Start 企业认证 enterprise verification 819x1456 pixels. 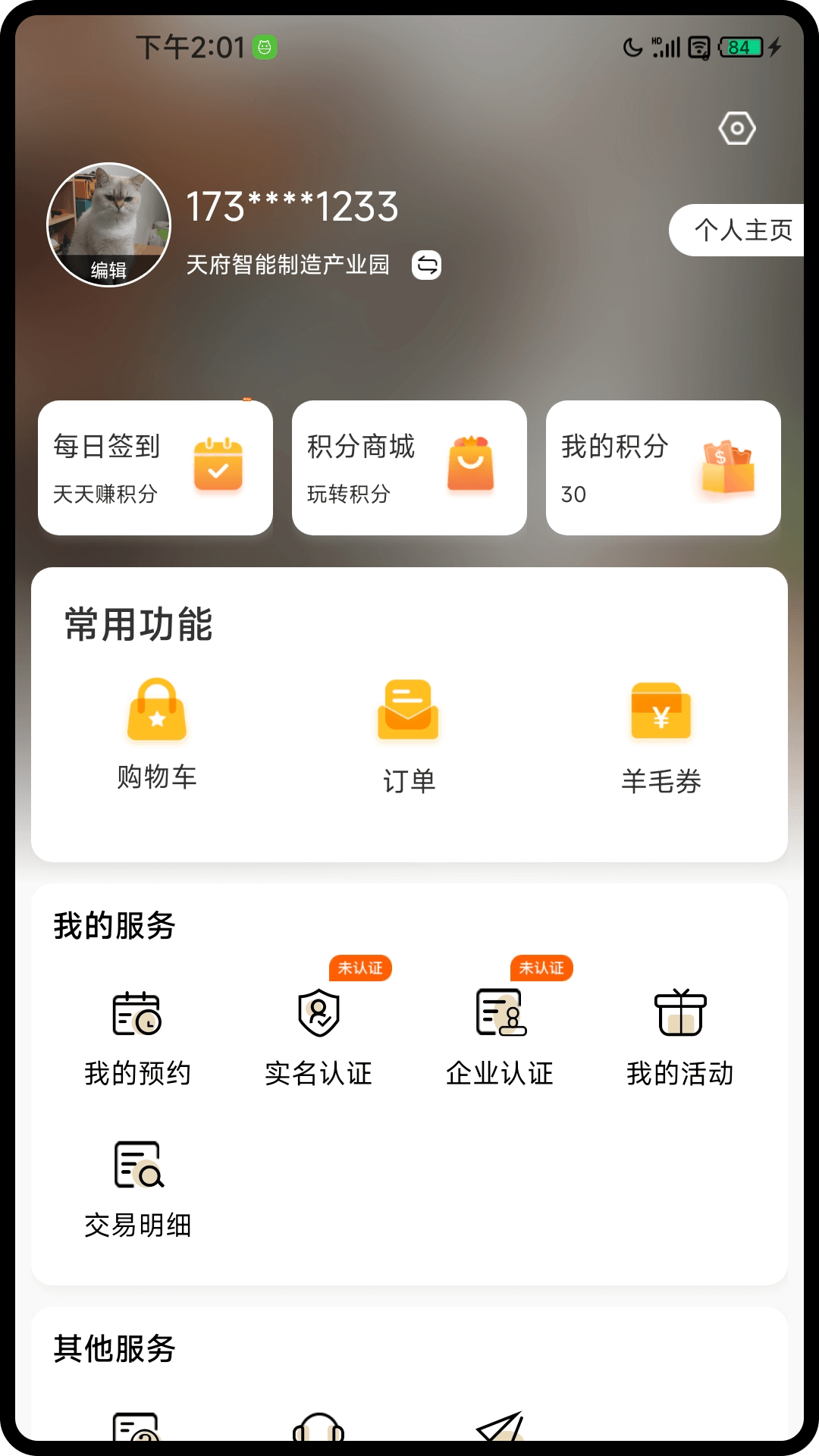[500, 1037]
